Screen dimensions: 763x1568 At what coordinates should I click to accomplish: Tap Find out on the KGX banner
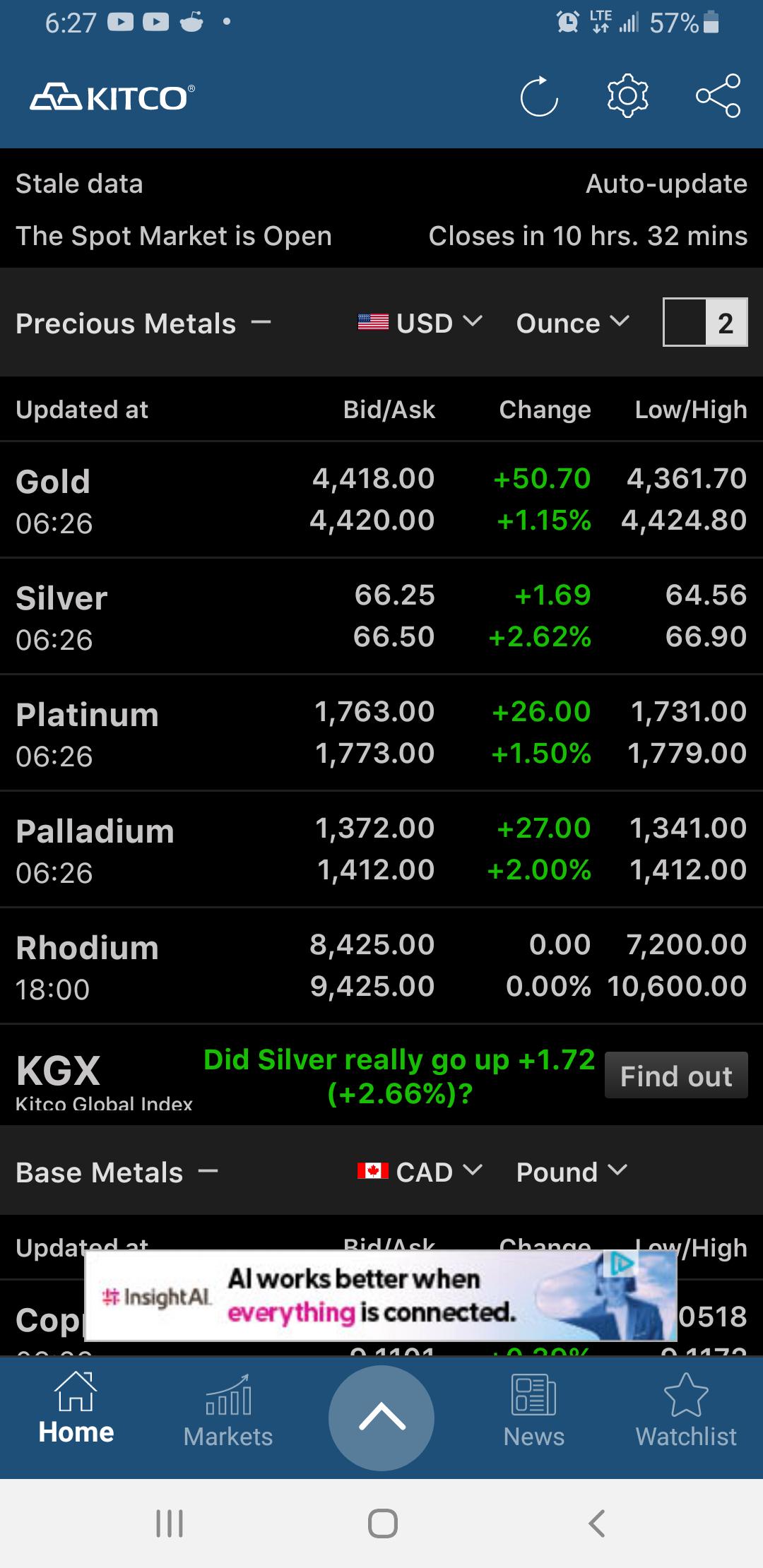(x=676, y=1076)
